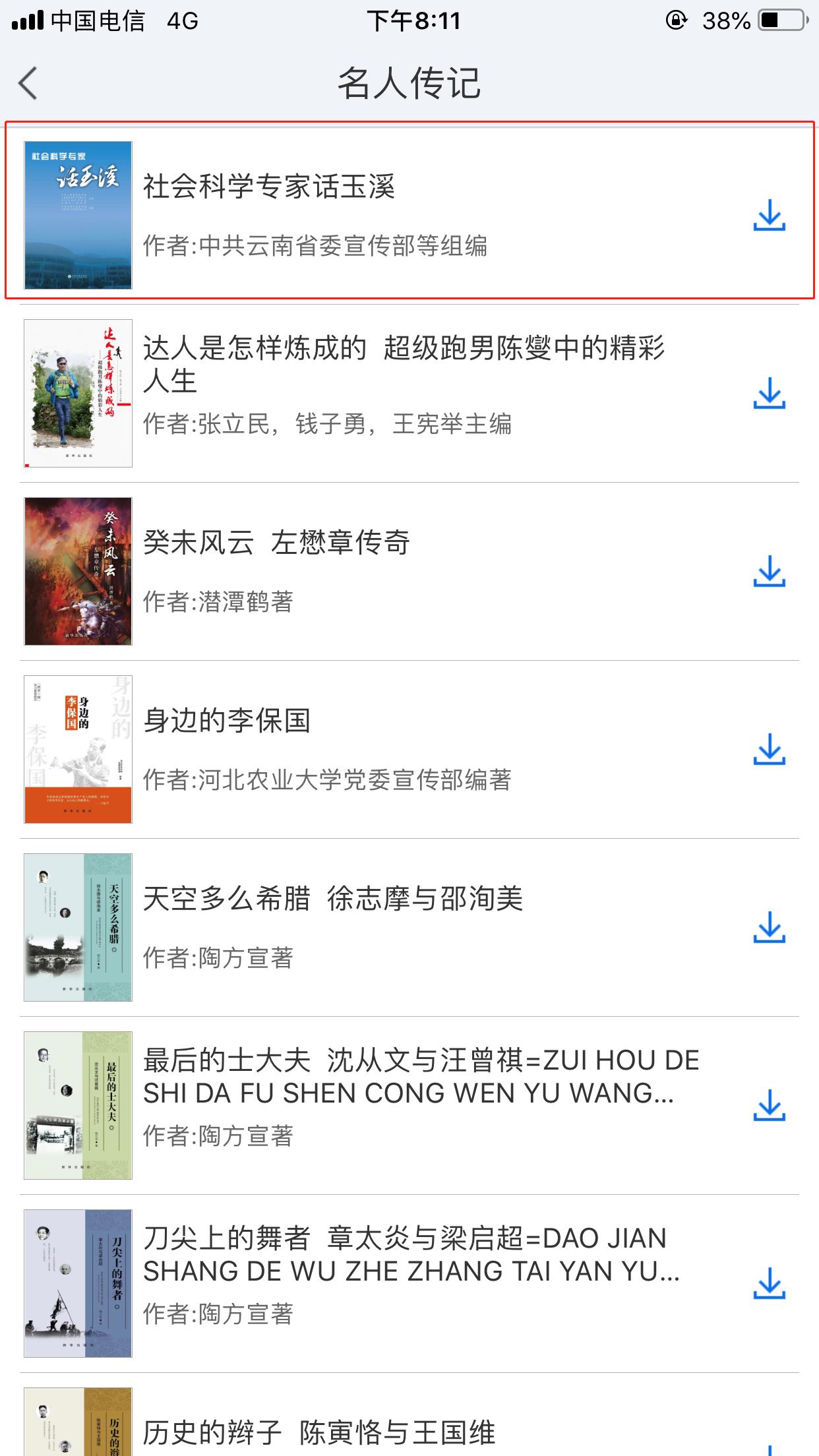Open the book 社会科学专家话玉溪
This screenshot has width=819, height=1456.
[269, 187]
